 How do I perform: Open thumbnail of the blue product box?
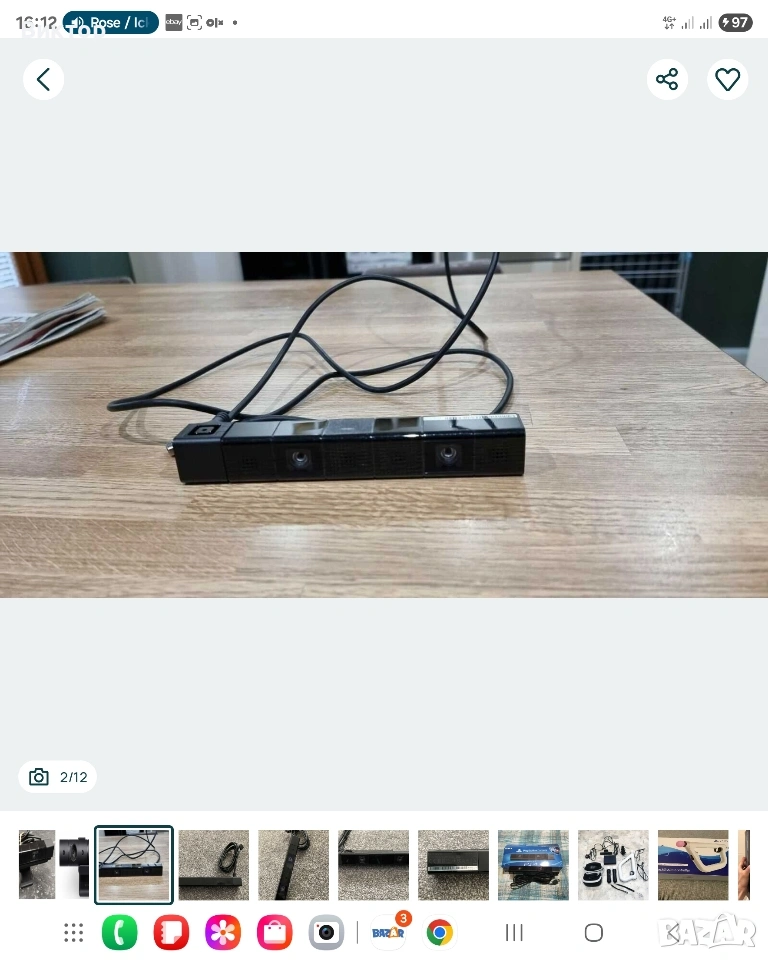pyautogui.click(x=533, y=865)
